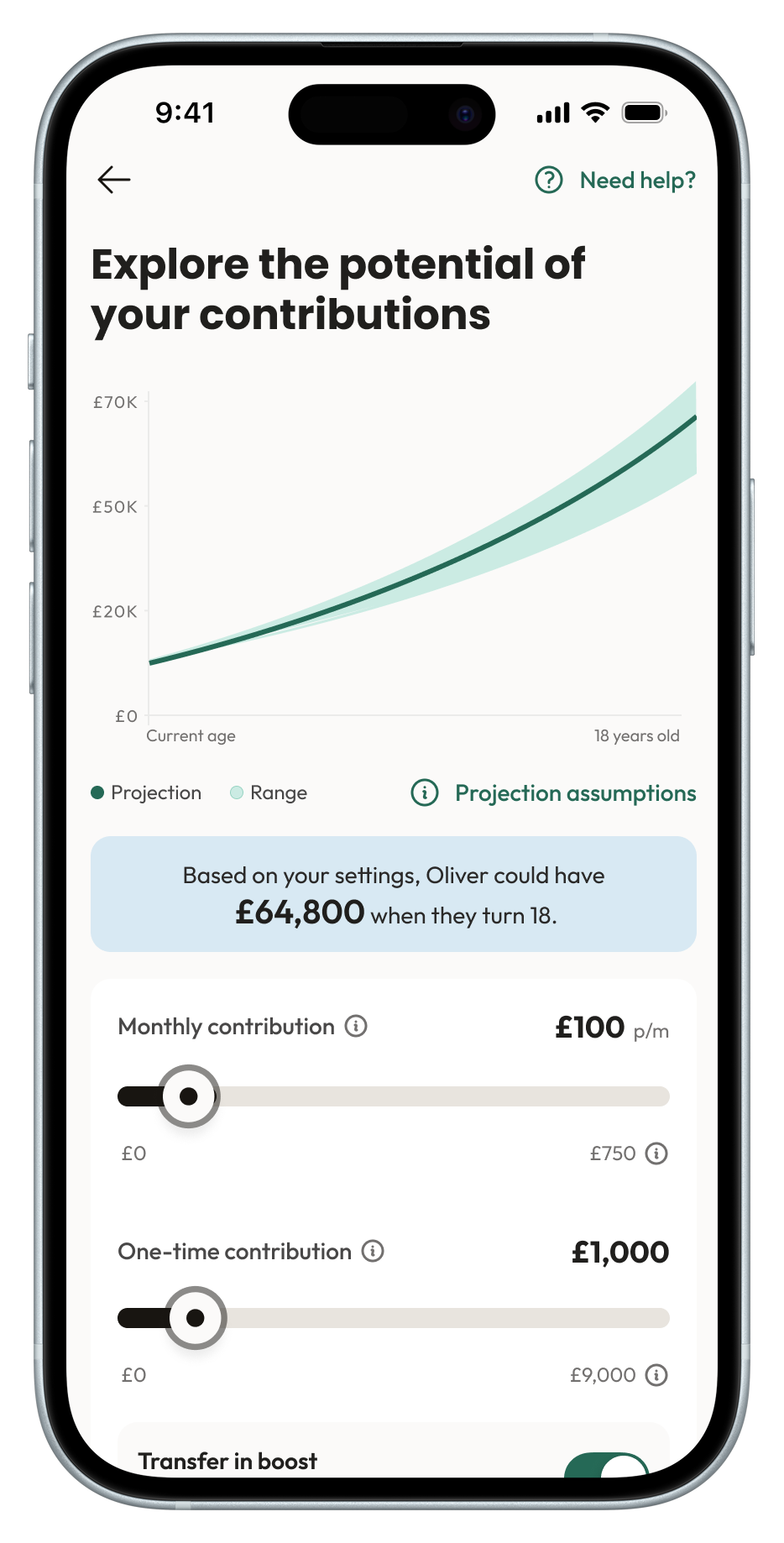784x1543 pixels.
Task: Tap the Monthly contribution slider track
Action: (436, 1096)
